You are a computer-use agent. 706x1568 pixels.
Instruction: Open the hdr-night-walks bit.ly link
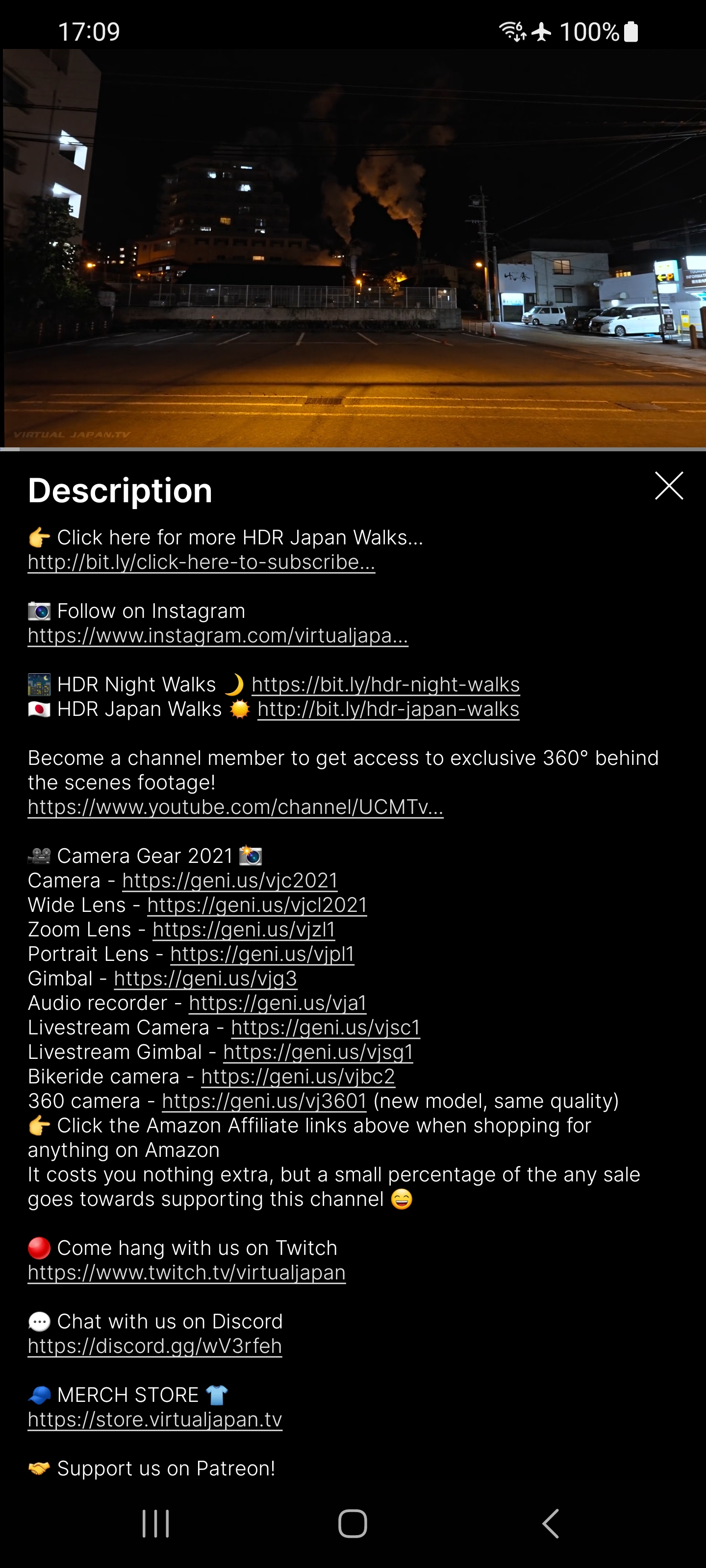pyautogui.click(x=385, y=685)
